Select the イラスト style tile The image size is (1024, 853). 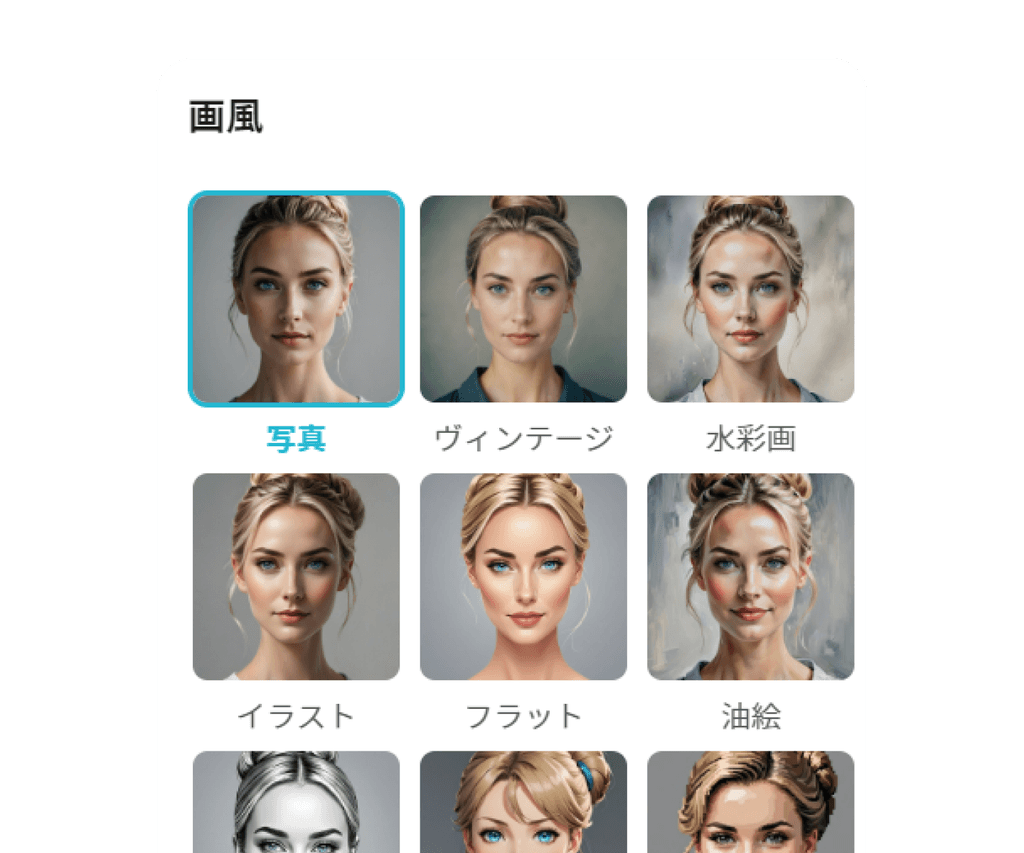[x=296, y=577]
